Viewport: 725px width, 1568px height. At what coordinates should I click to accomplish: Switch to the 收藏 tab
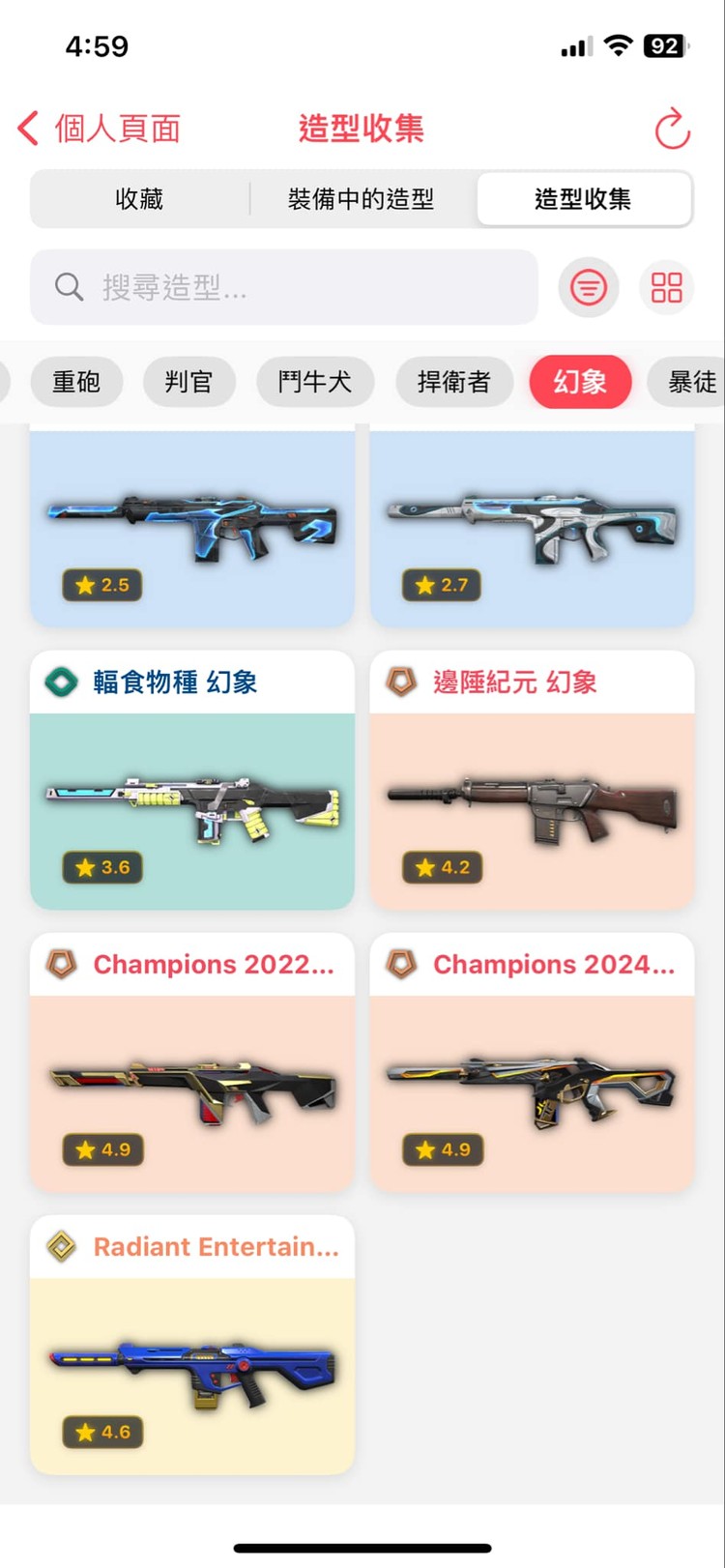(138, 198)
